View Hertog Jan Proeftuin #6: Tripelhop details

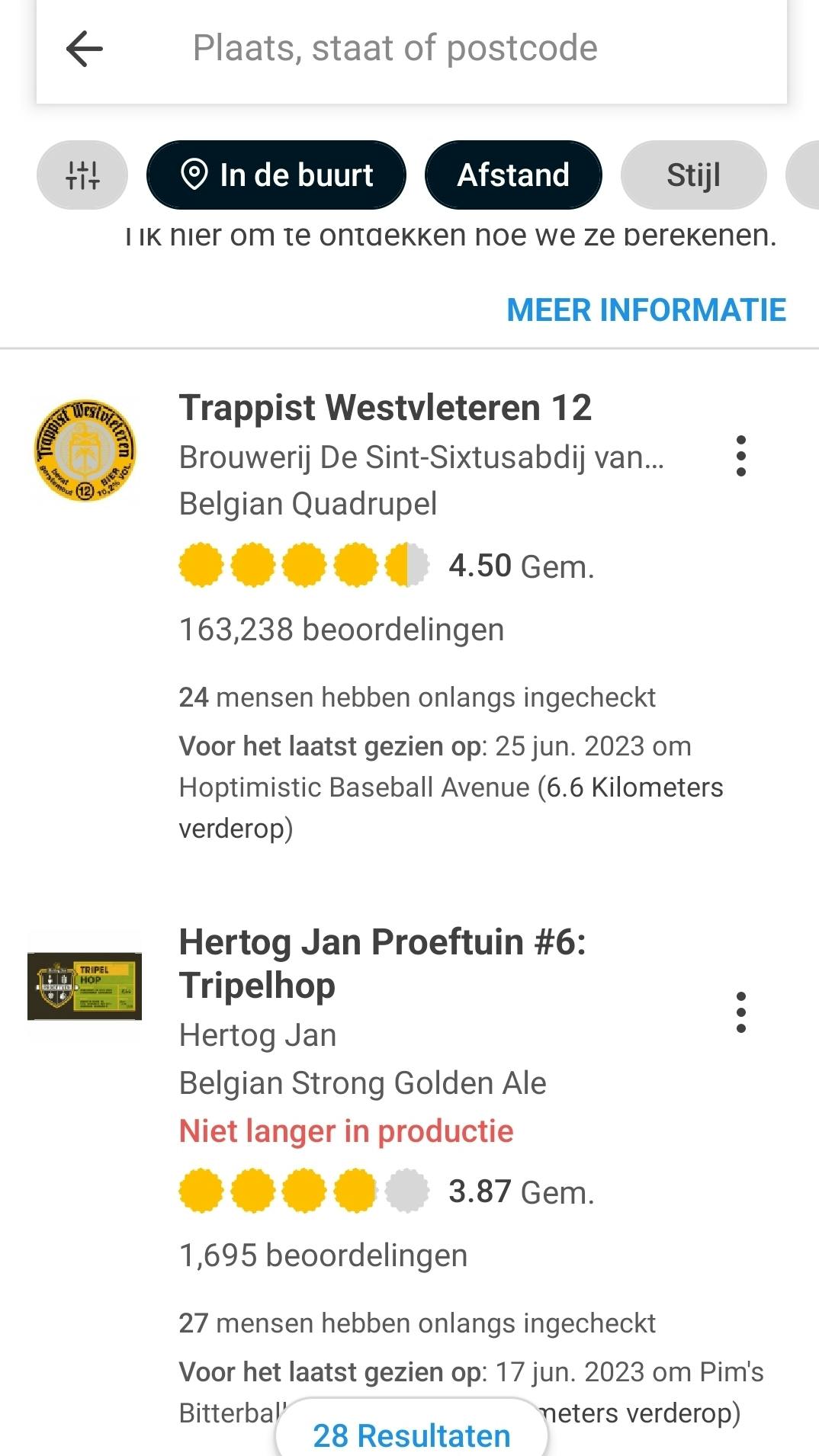tap(381, 963)
